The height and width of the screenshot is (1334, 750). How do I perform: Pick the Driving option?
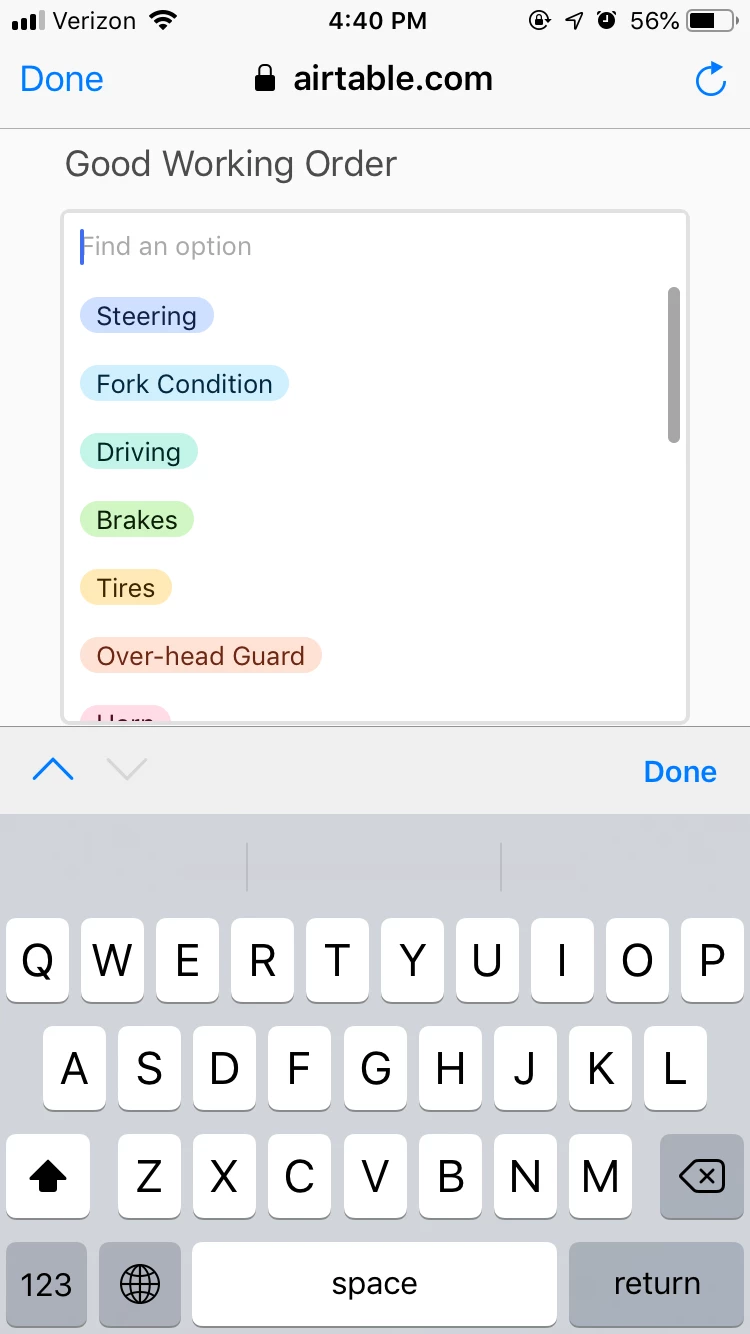point(138,452)
